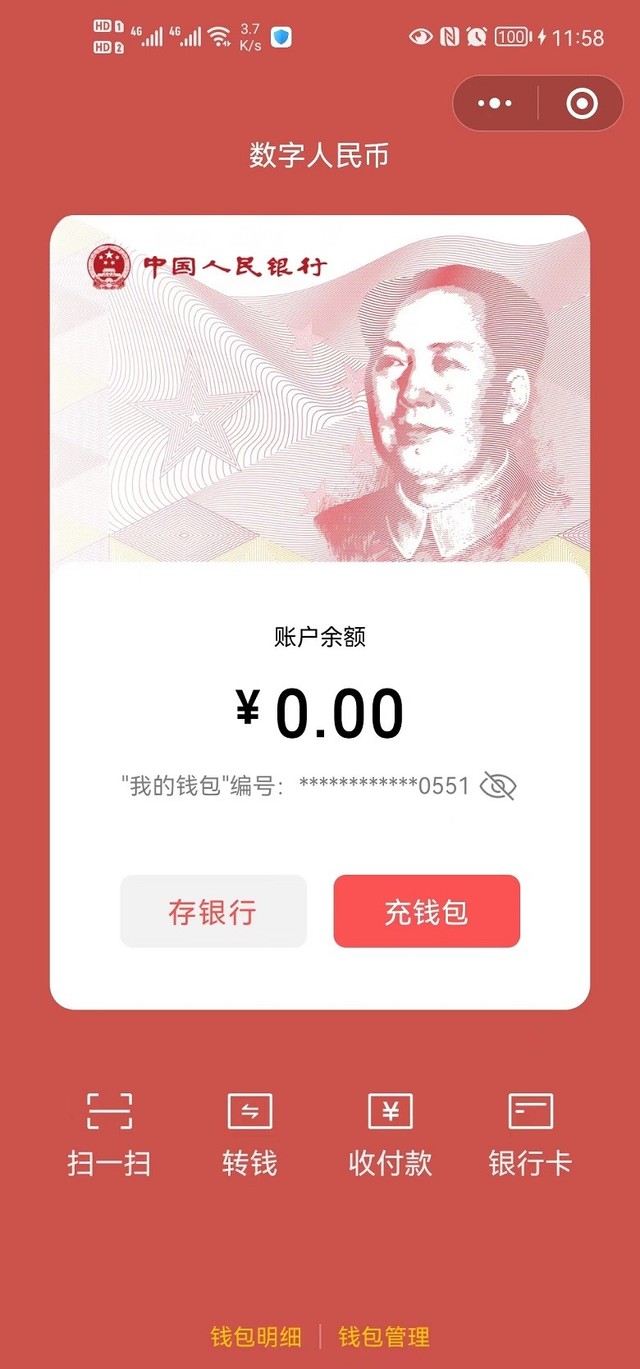The width and height of the screenshot is (640, 1369).
Task: Tap the 存银行 button
Action: (x=213, y=911)
